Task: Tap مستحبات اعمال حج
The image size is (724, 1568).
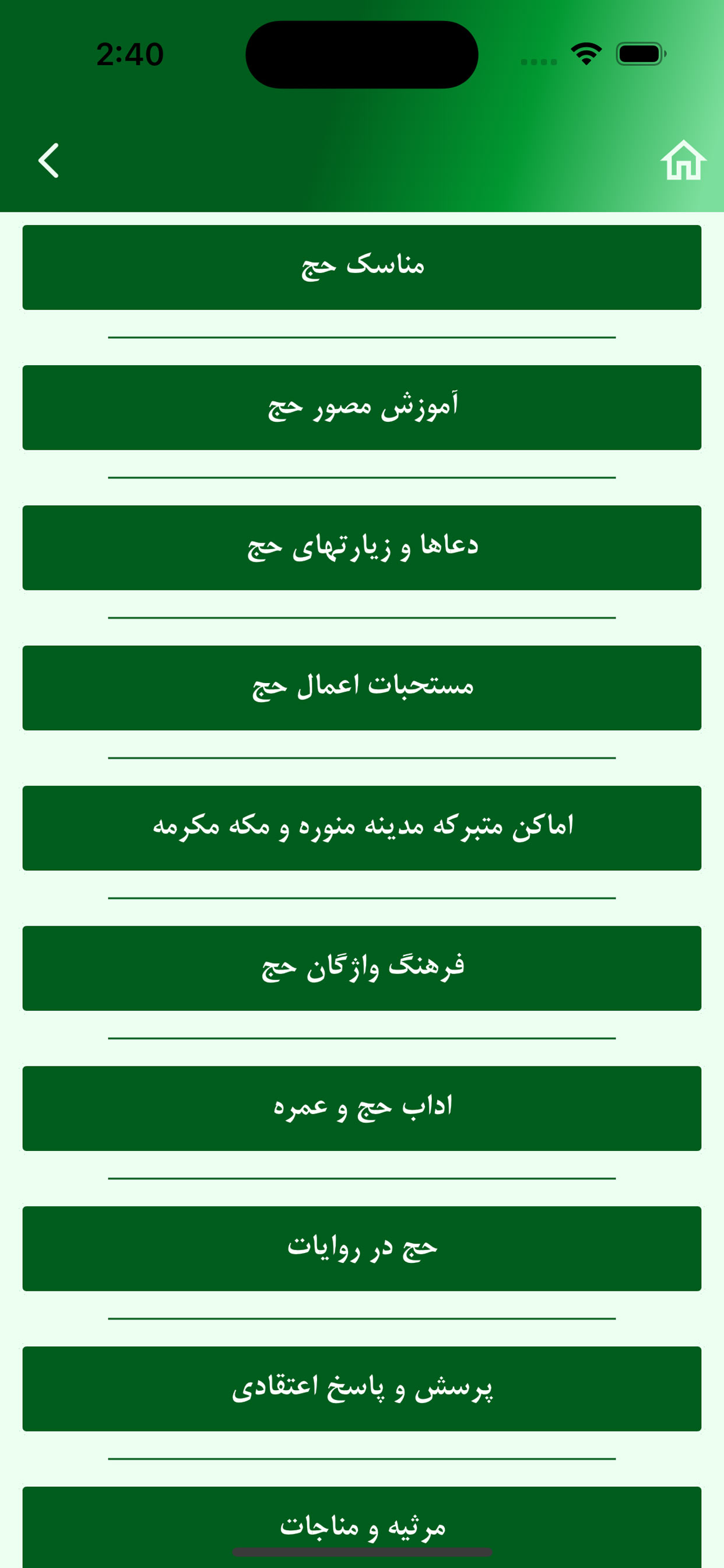Action: (362, 687)
